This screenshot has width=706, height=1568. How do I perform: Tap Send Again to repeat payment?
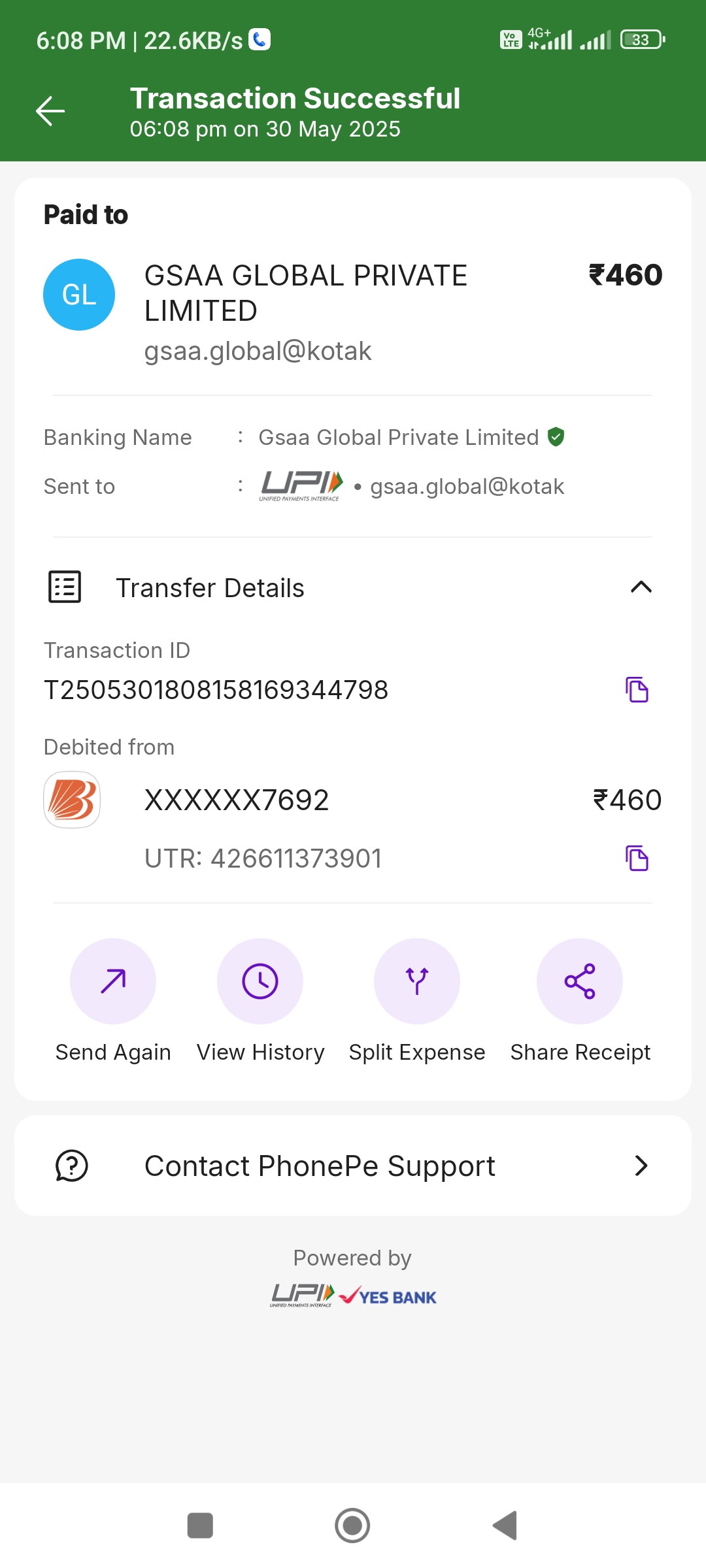point(113,981)
